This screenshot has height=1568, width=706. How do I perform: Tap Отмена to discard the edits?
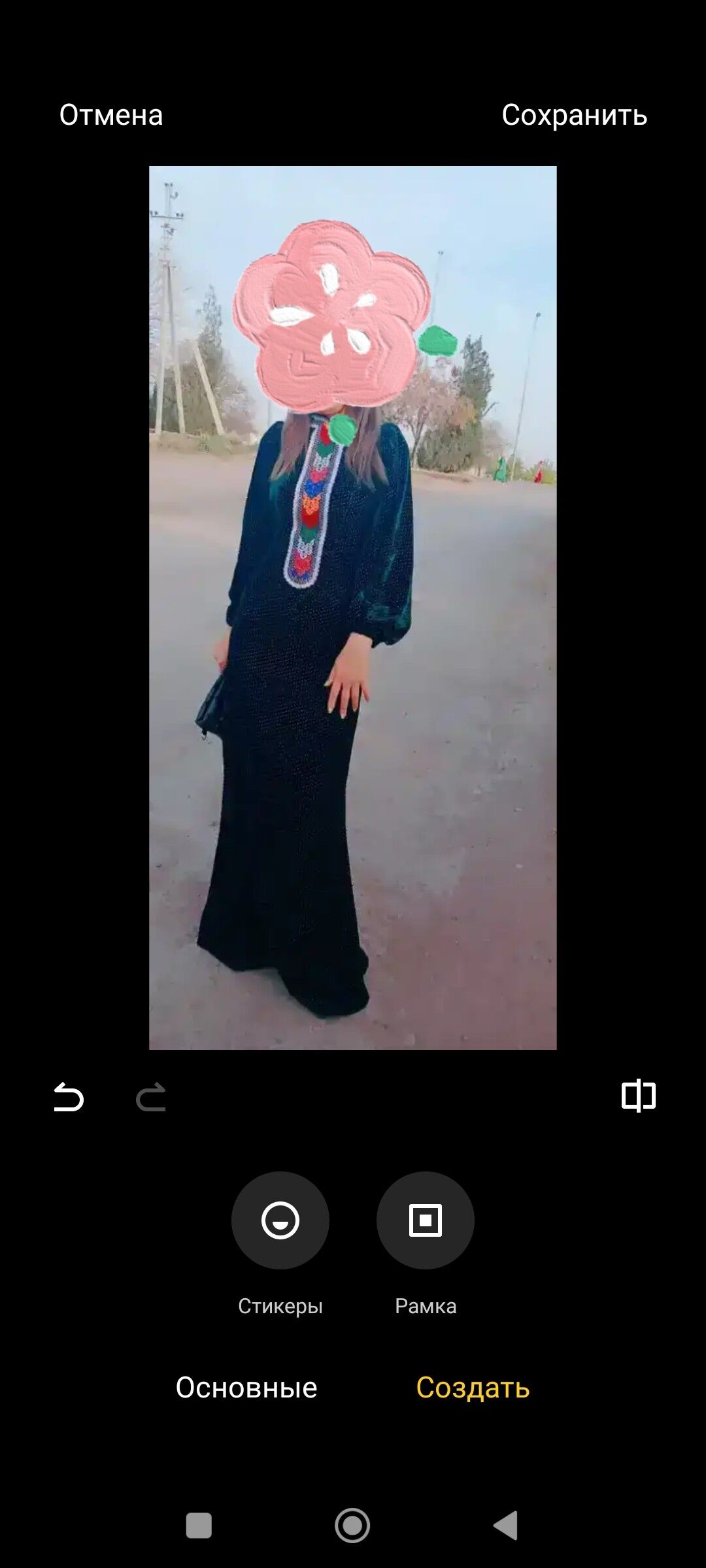pos(110,115)
